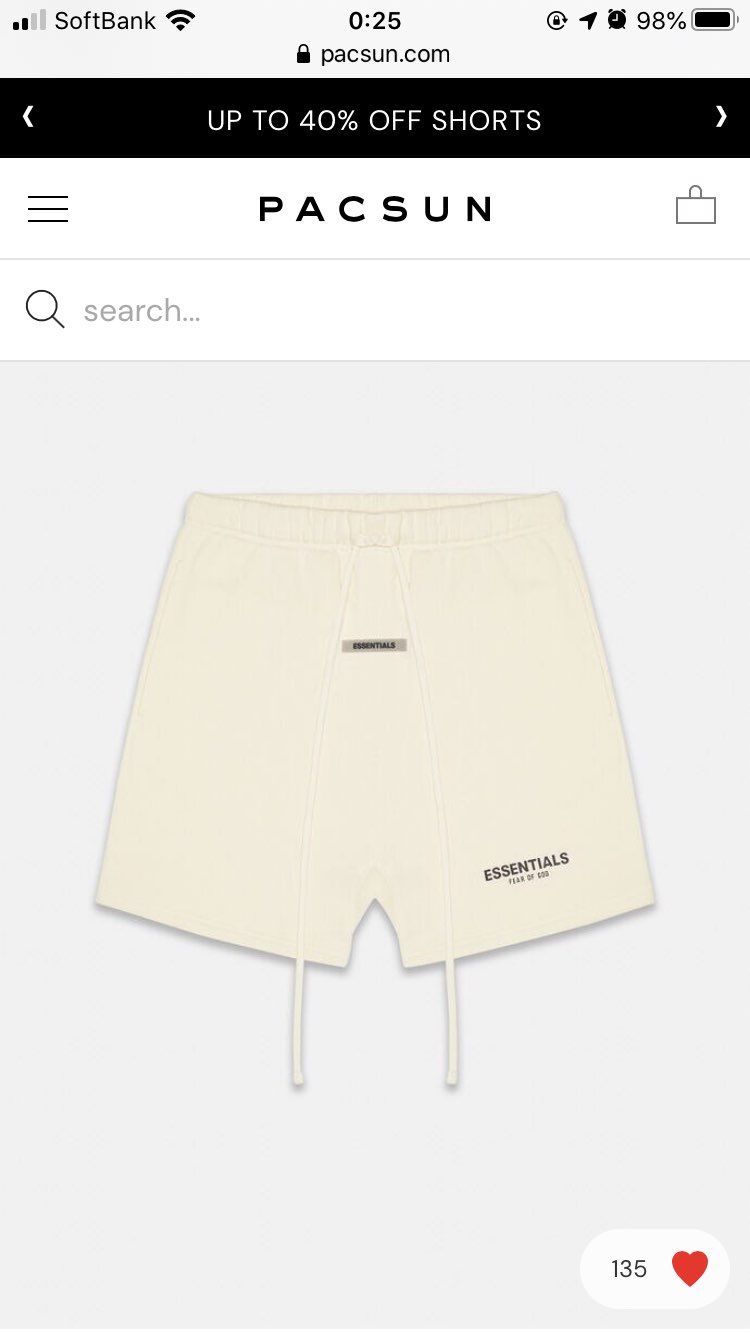
Task: Advance the promo banner with right chevron
Action: [722, 117]
